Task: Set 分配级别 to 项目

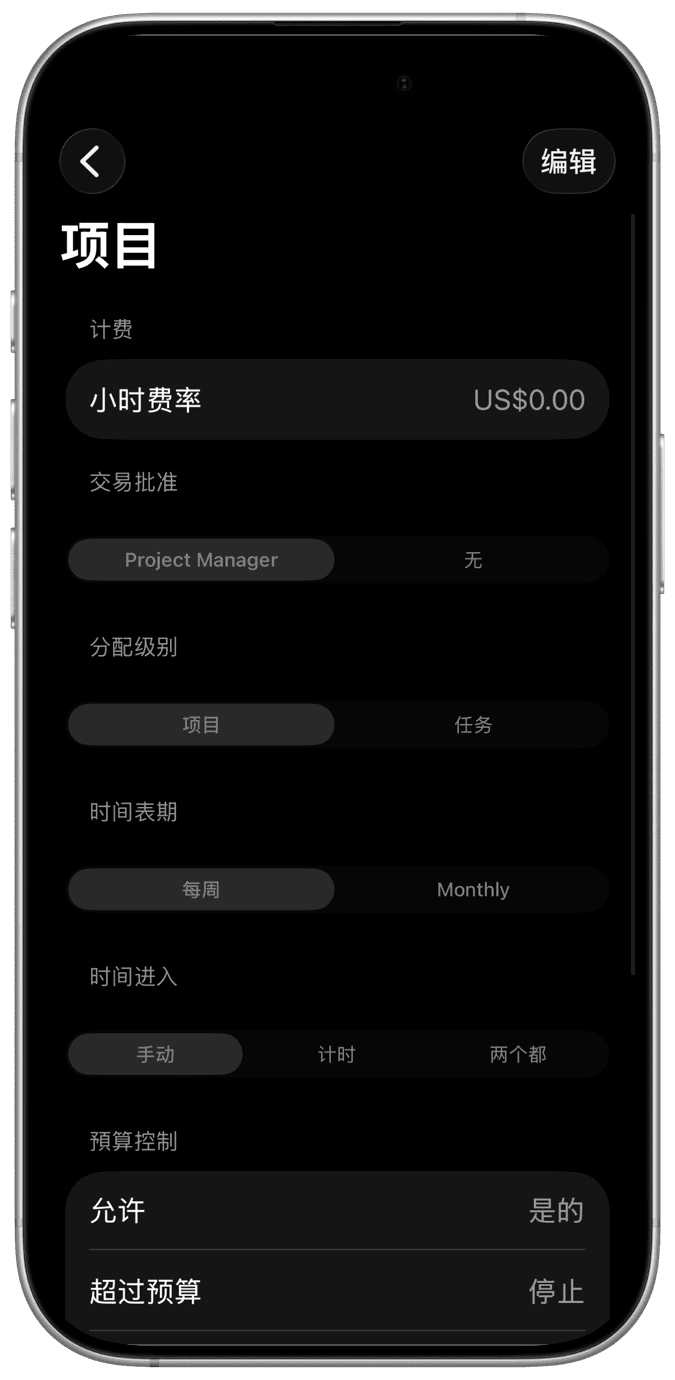Action: tap(201, 725)
